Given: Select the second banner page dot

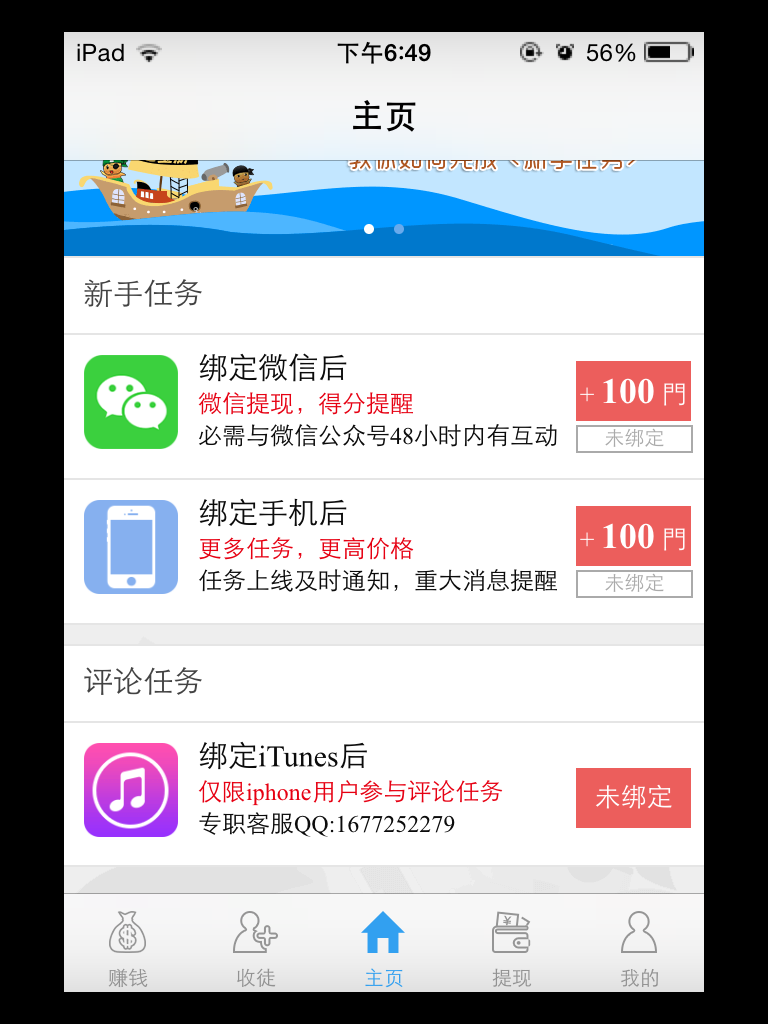Looking at the screenshot, I should coord(399,229).
